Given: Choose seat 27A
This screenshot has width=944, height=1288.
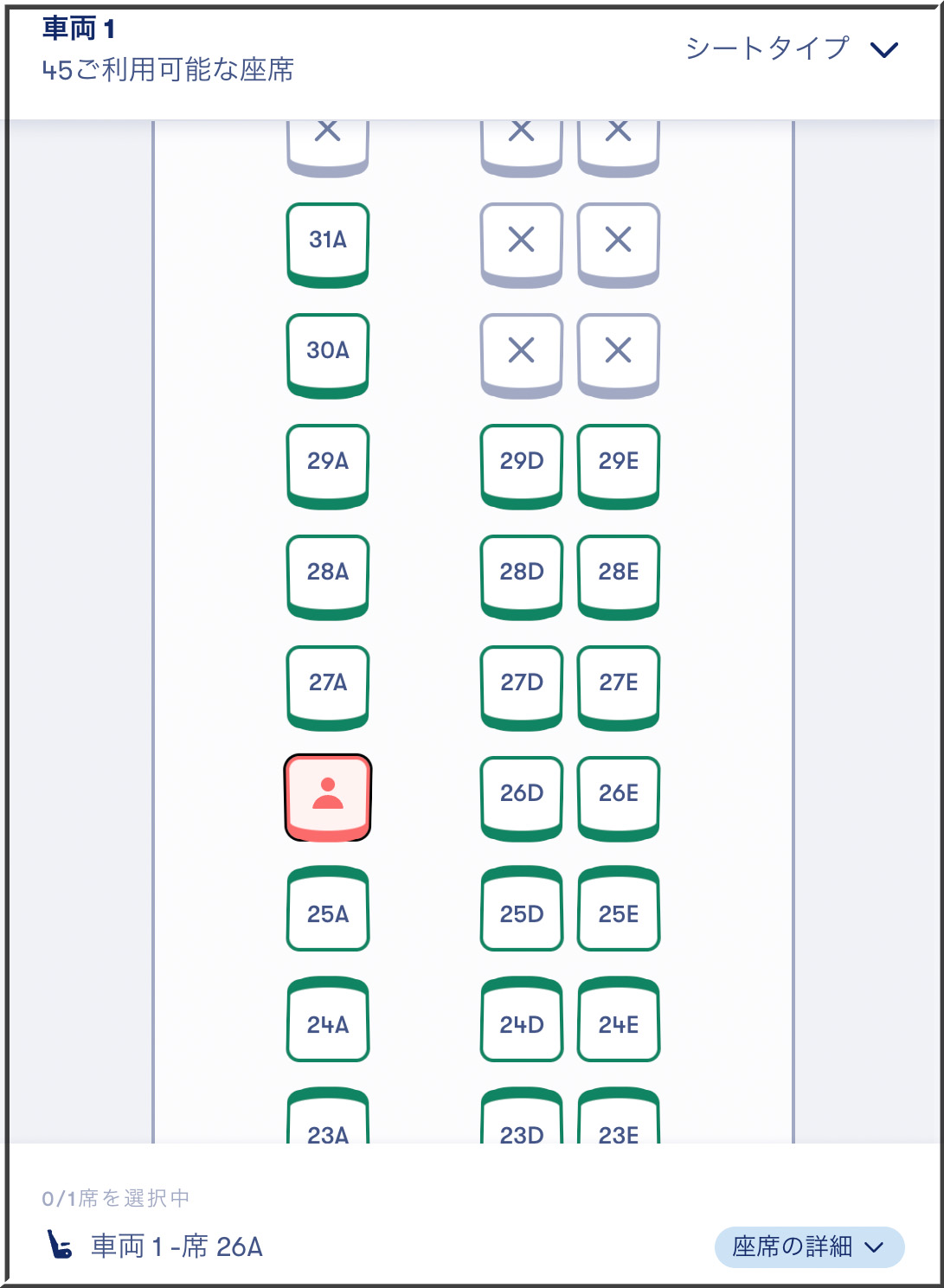Looking at the screenshot, I should point(328,685).
